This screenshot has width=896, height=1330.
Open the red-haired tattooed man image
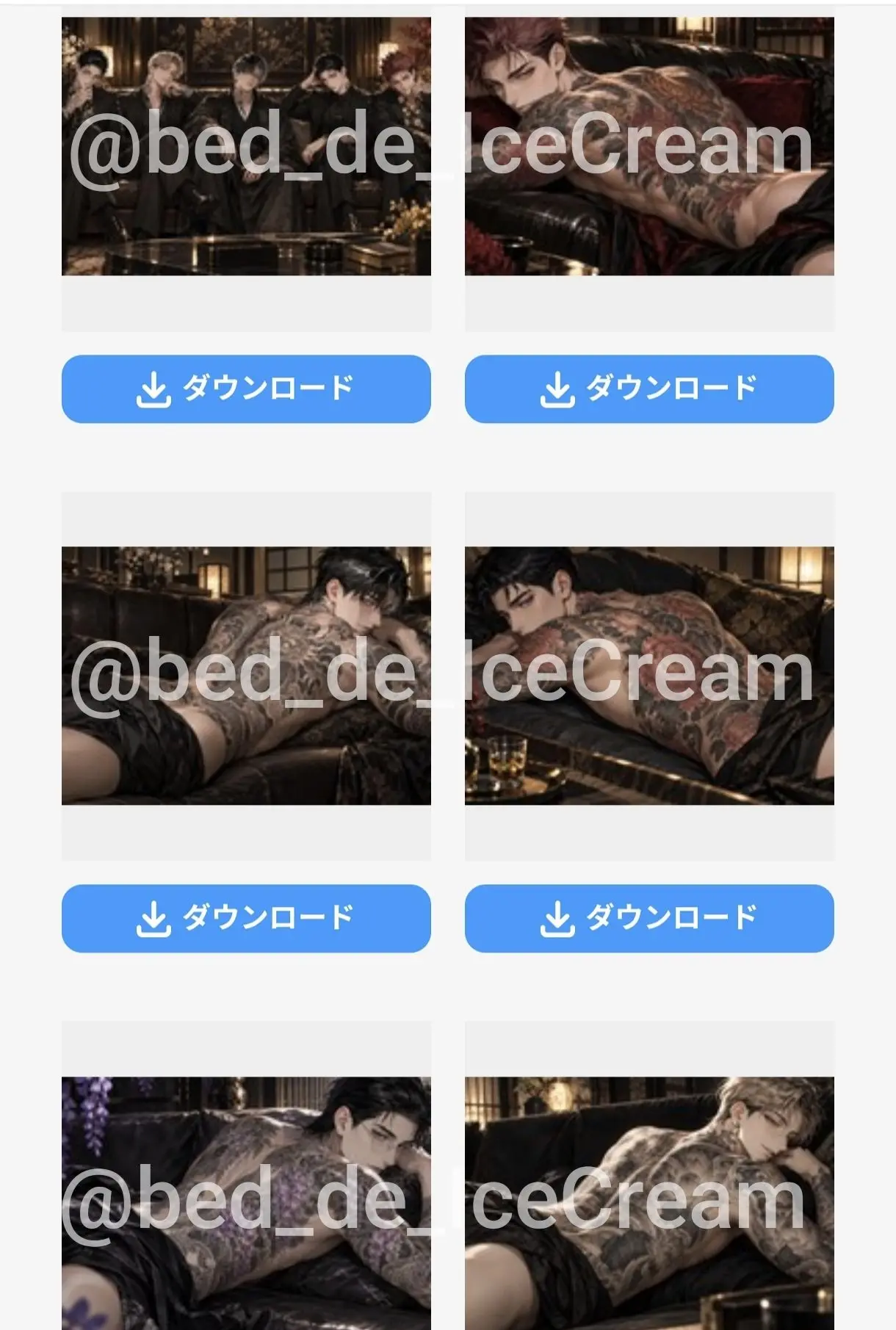coord(649,147)
